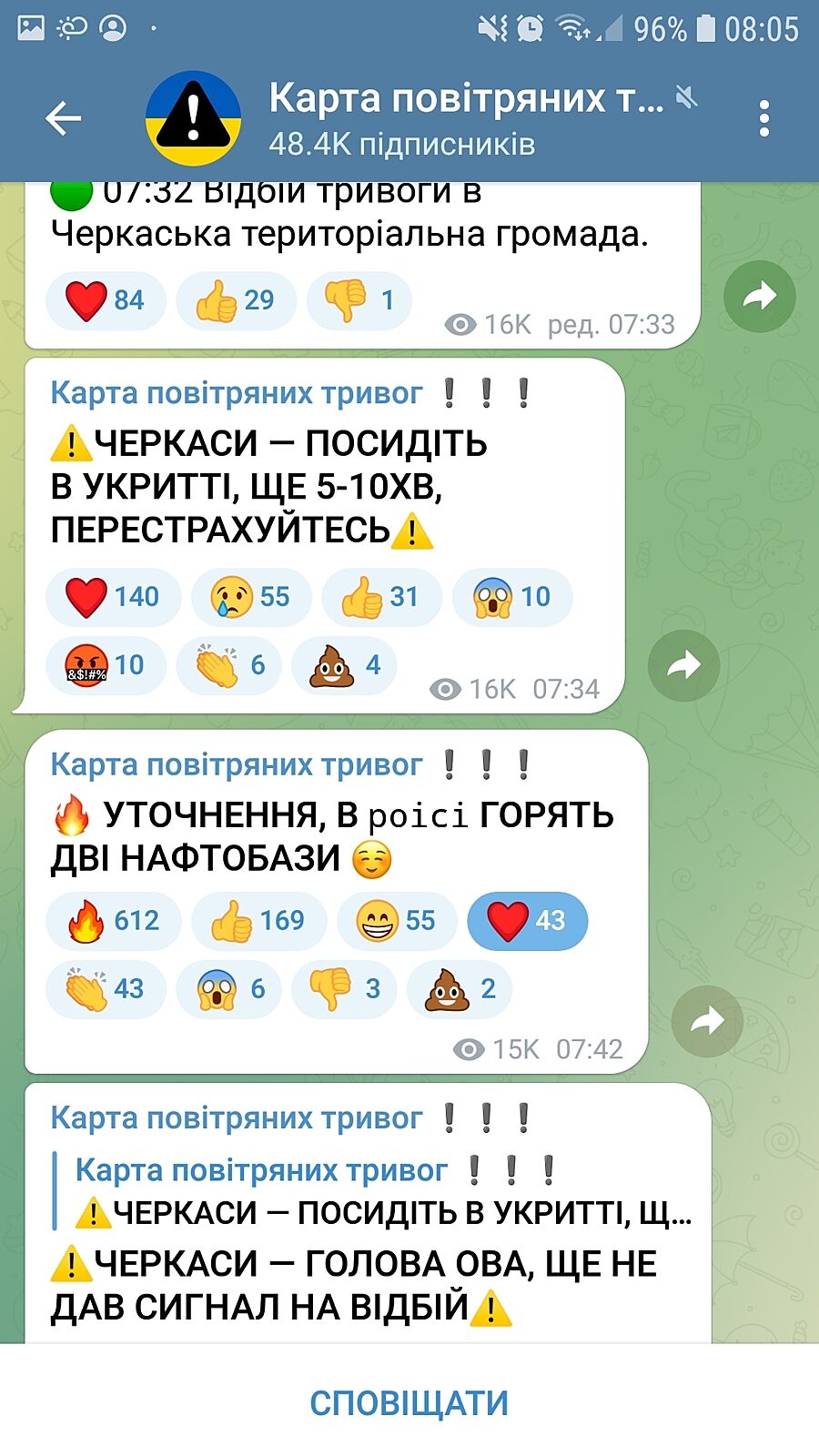
Task: Go back to the chat list
Action: click(63, 118)
